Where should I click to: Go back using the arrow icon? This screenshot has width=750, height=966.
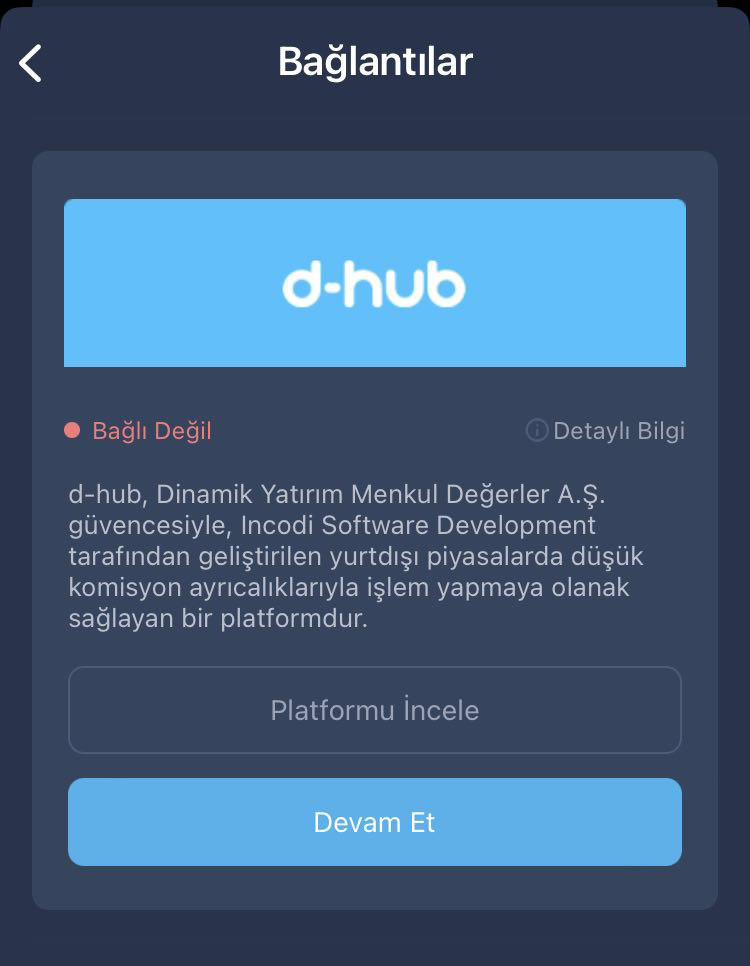(31, 63)
